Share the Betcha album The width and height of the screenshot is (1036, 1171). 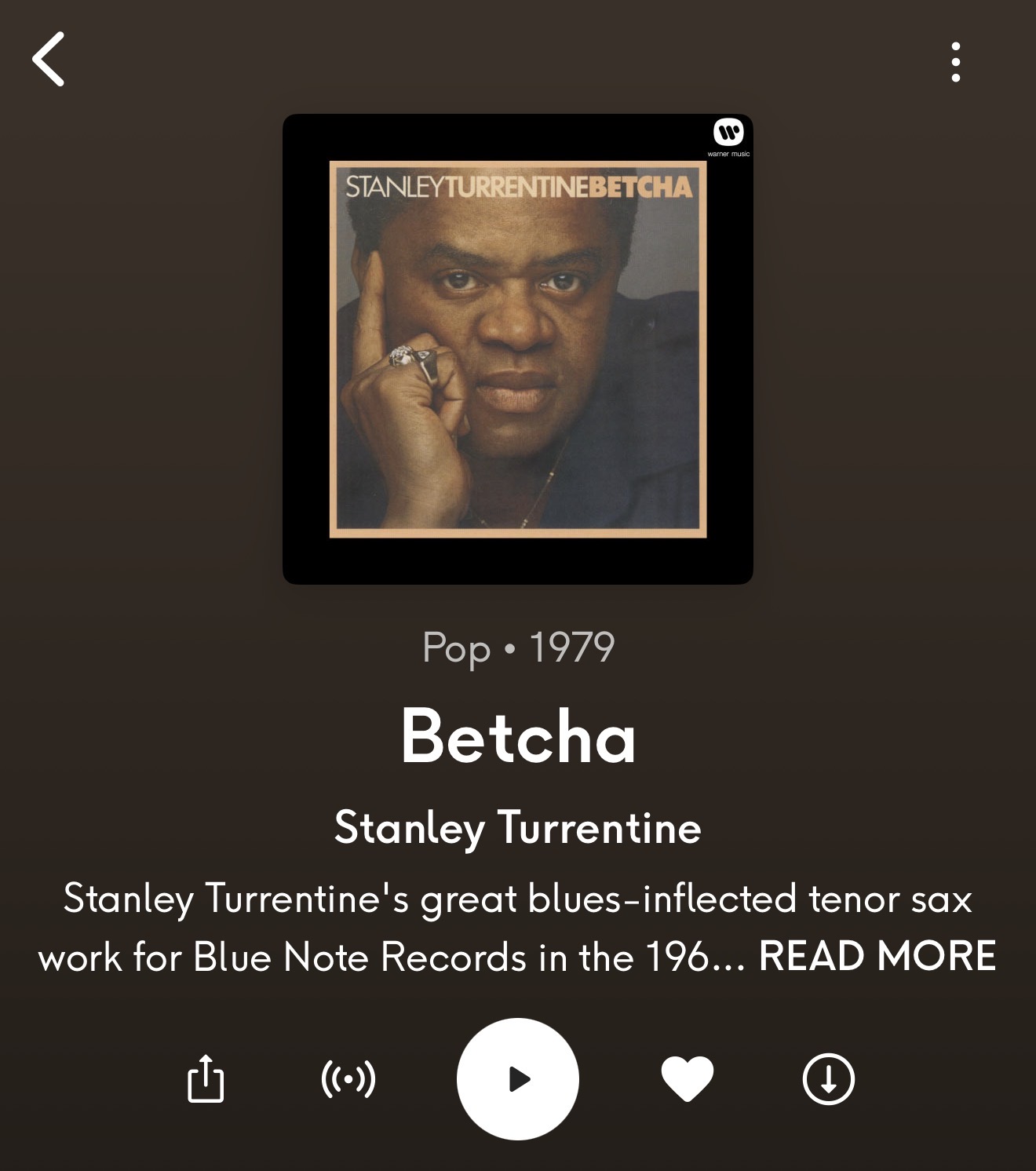click(x=206, y=1079)
